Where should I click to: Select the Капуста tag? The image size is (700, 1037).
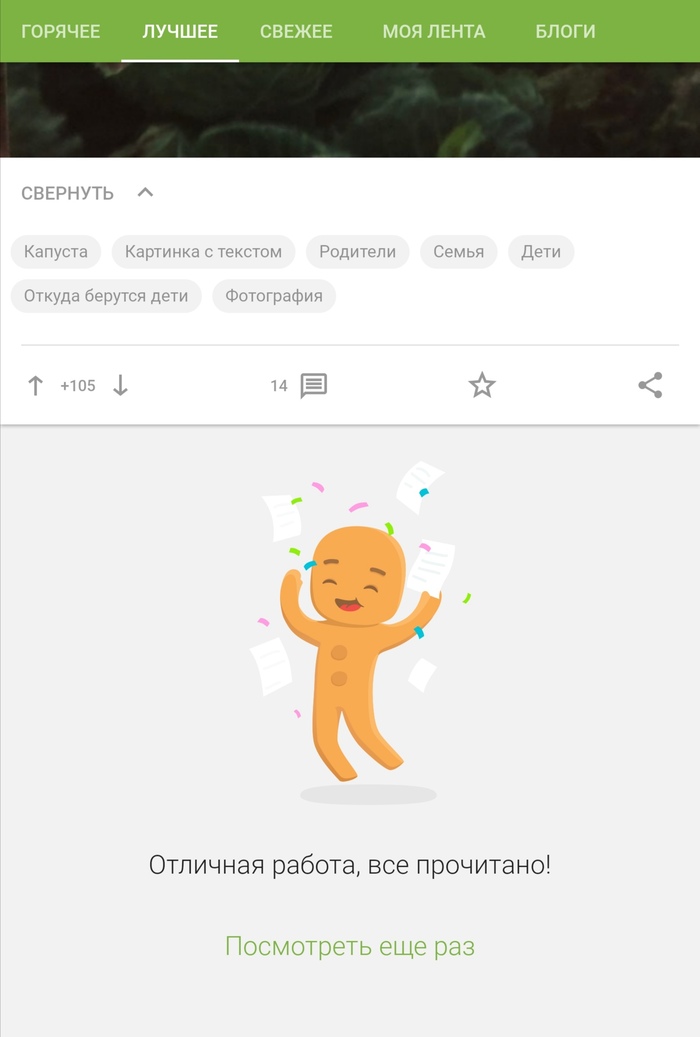[x=56, y=252]
